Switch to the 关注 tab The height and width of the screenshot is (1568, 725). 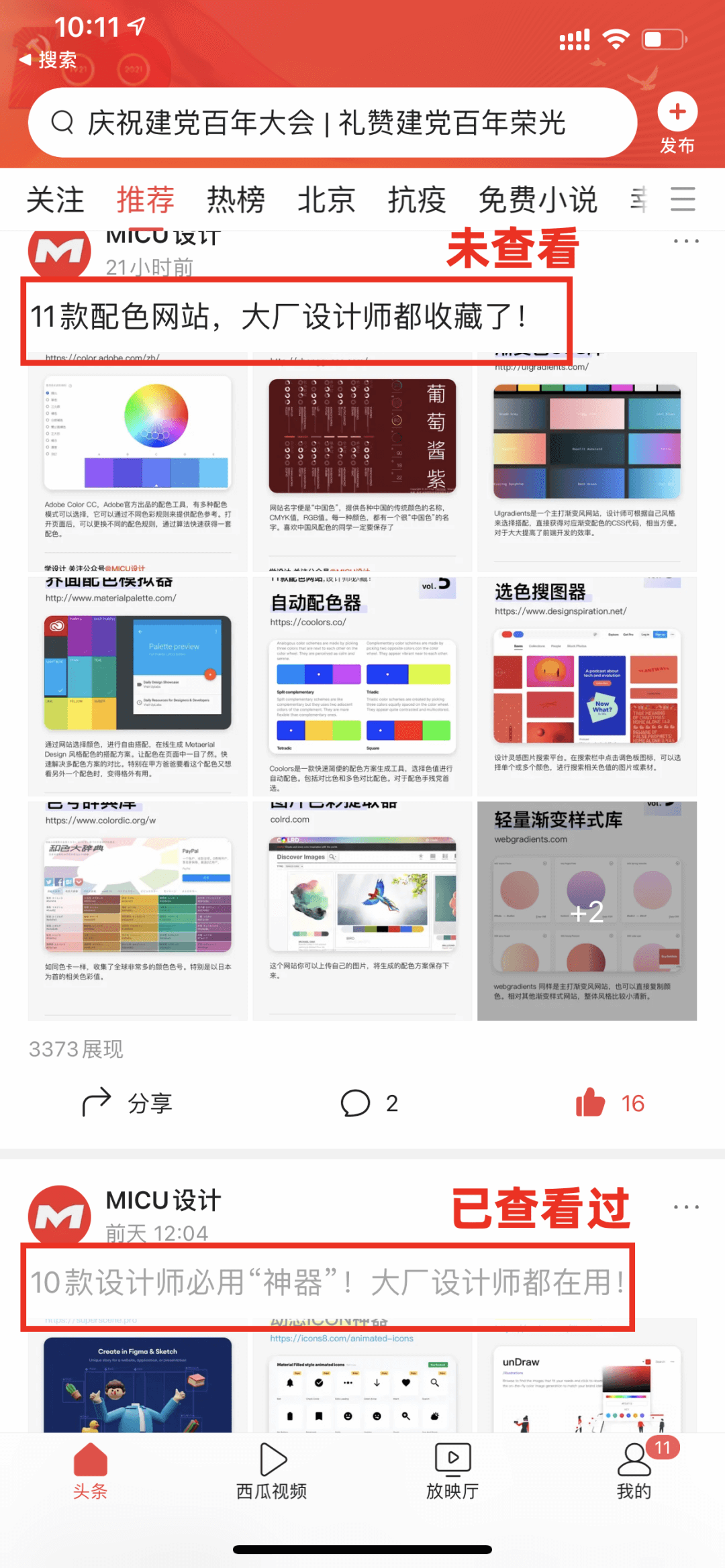(55, 200)
